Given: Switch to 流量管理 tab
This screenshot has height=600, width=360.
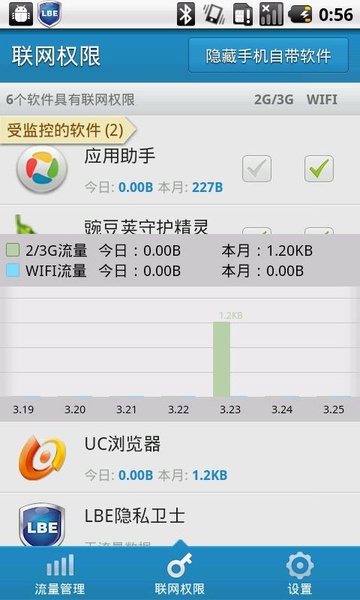Looking at the screenshot, I should [60, 574].
